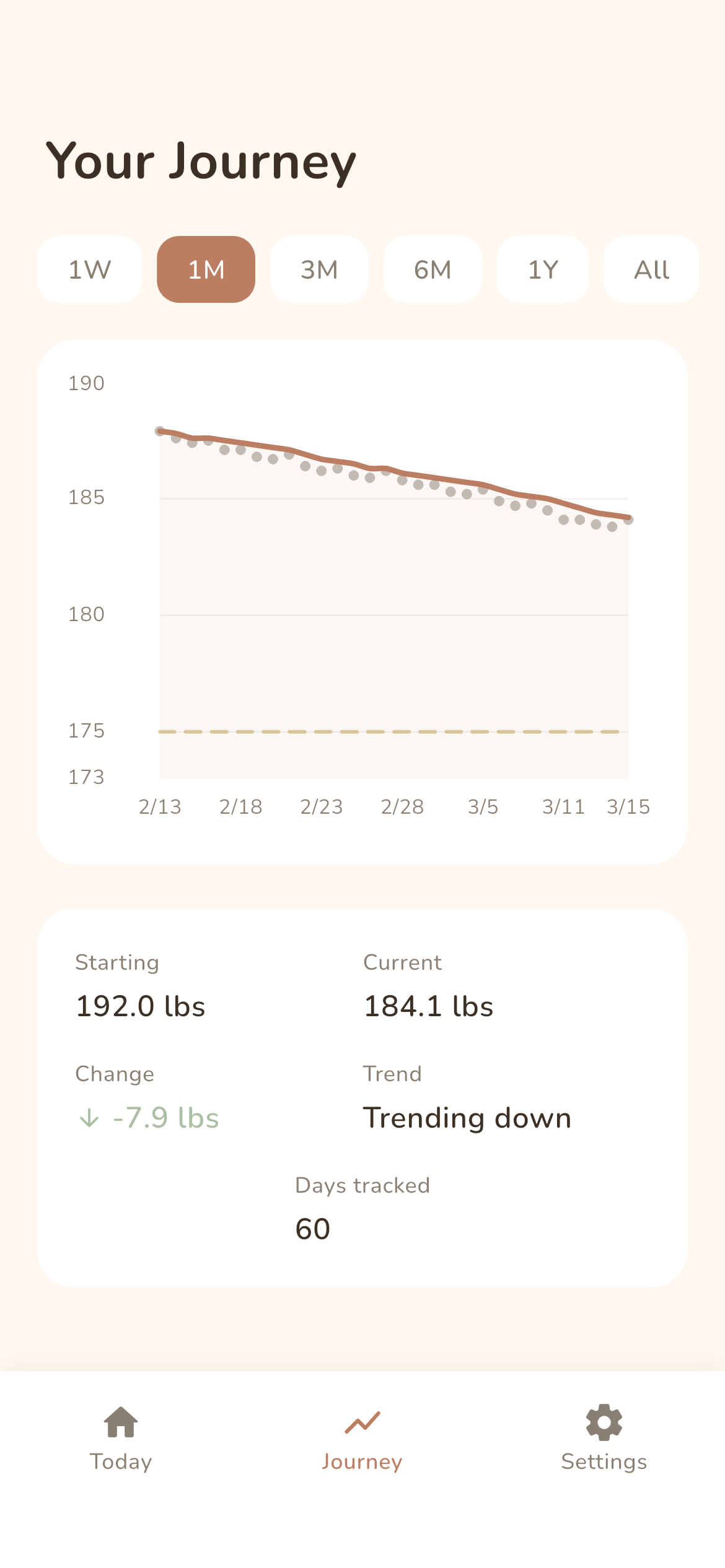Select the Days tracked count 60
Screen dimensions: 725x1568
[313, 1229]
